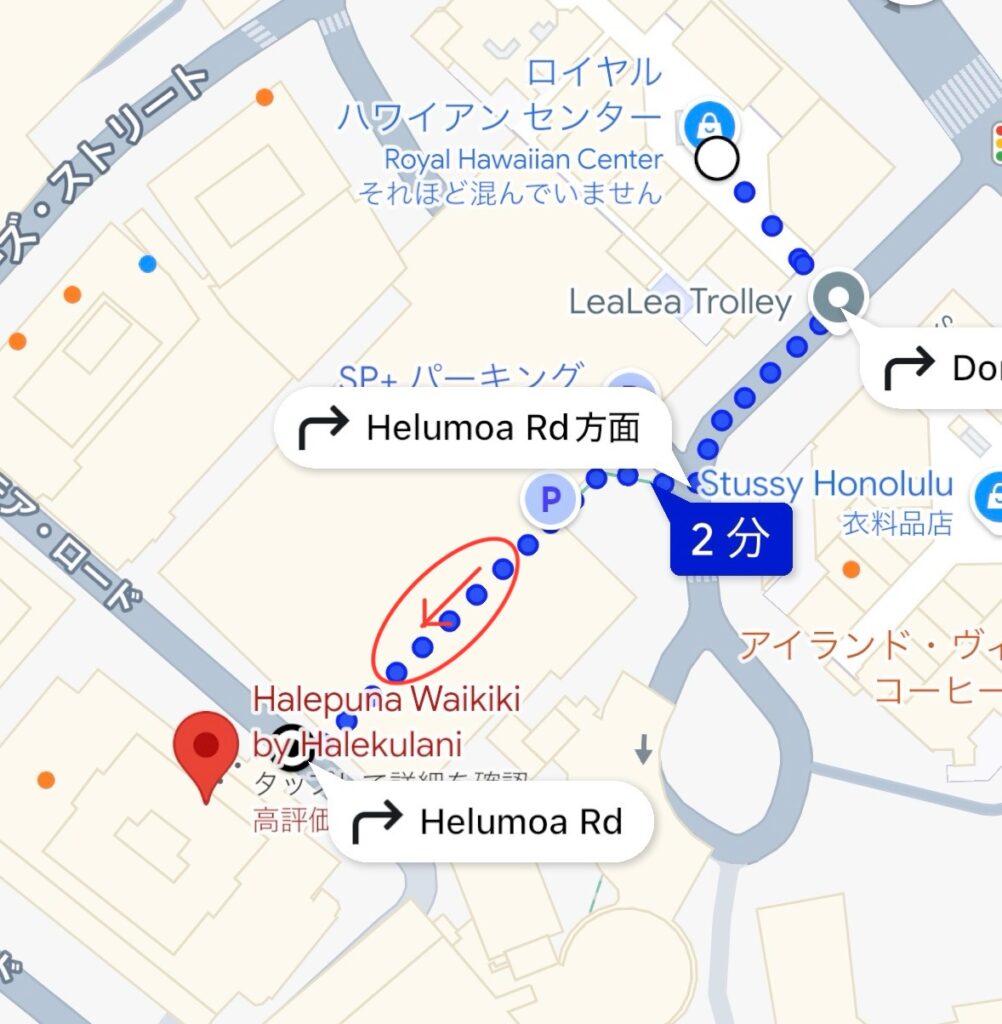Open the Helumoa Rd turn bubble near destination
This screenshot has width=1002, height=1024.
coord(490,822)
